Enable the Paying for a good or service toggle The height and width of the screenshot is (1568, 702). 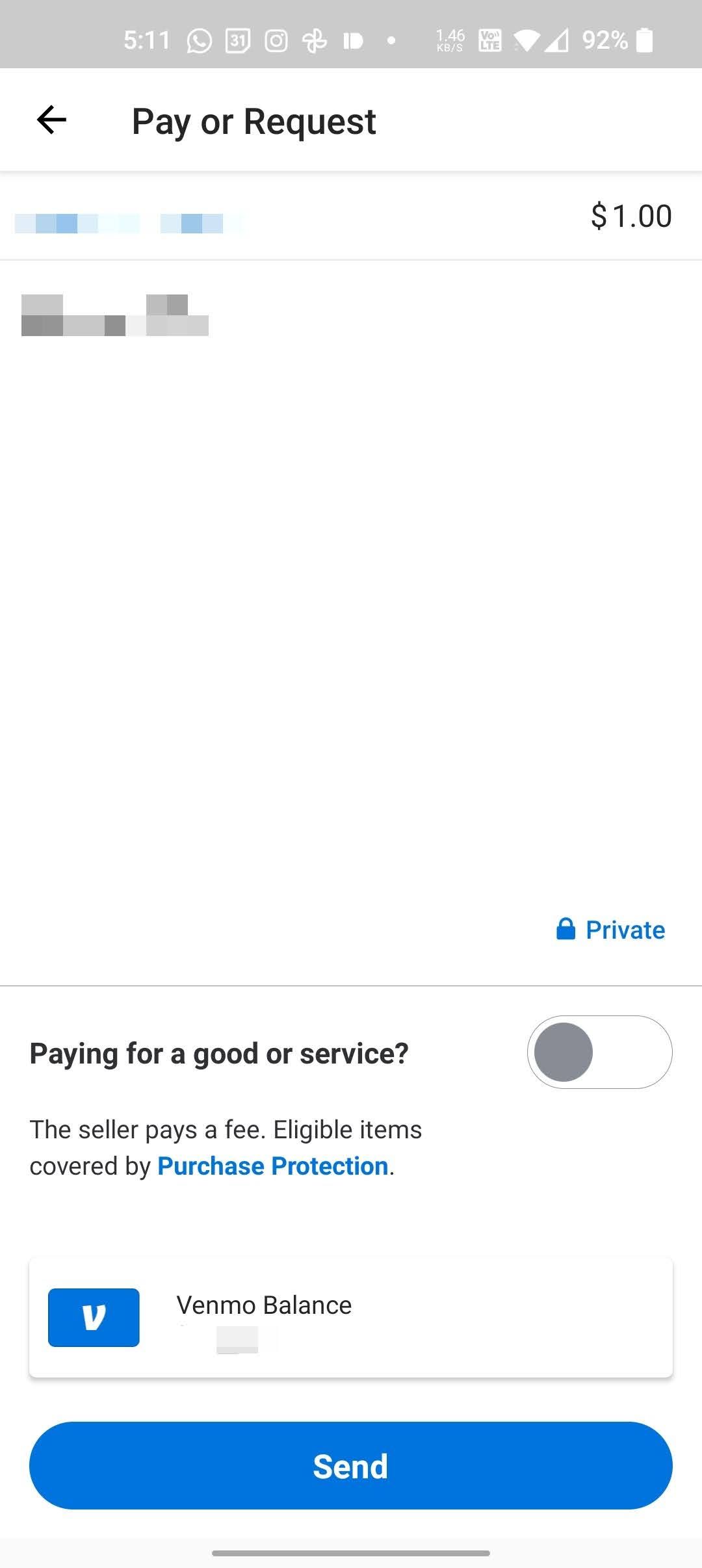point(599,1052)
